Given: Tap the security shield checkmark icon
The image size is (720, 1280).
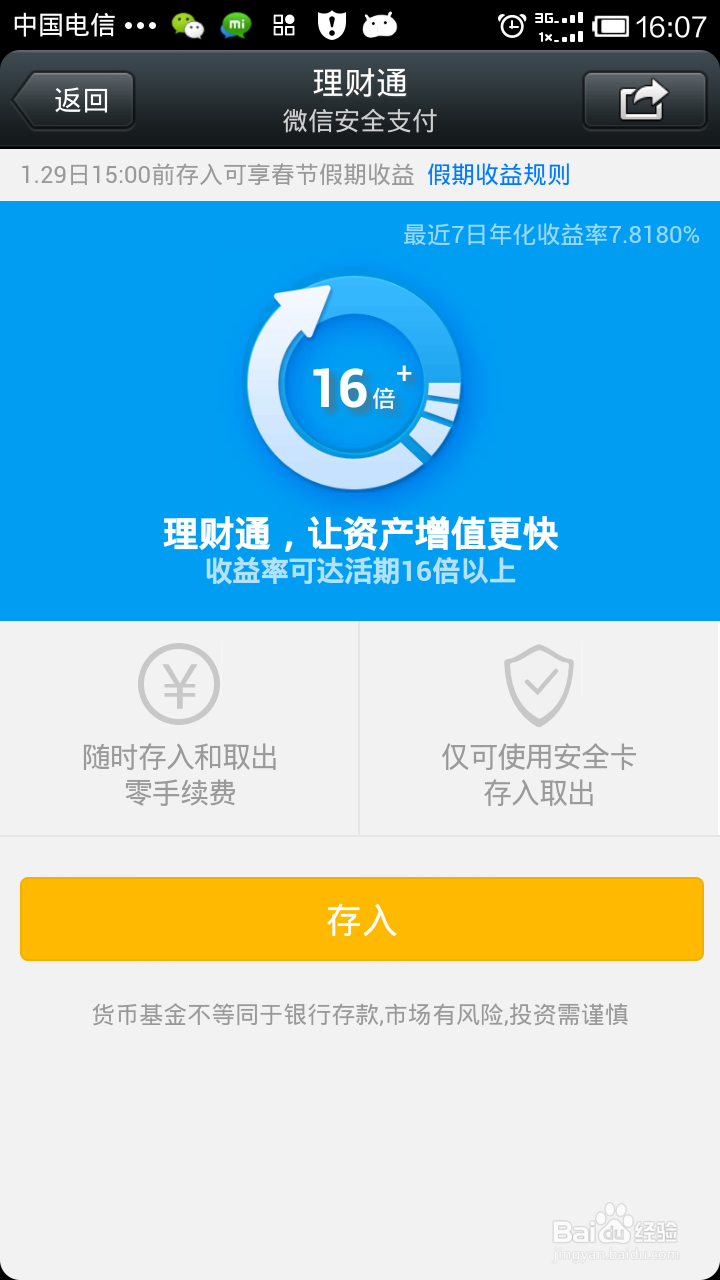Looking at the screenshot, I should click(x=539, y=683).
